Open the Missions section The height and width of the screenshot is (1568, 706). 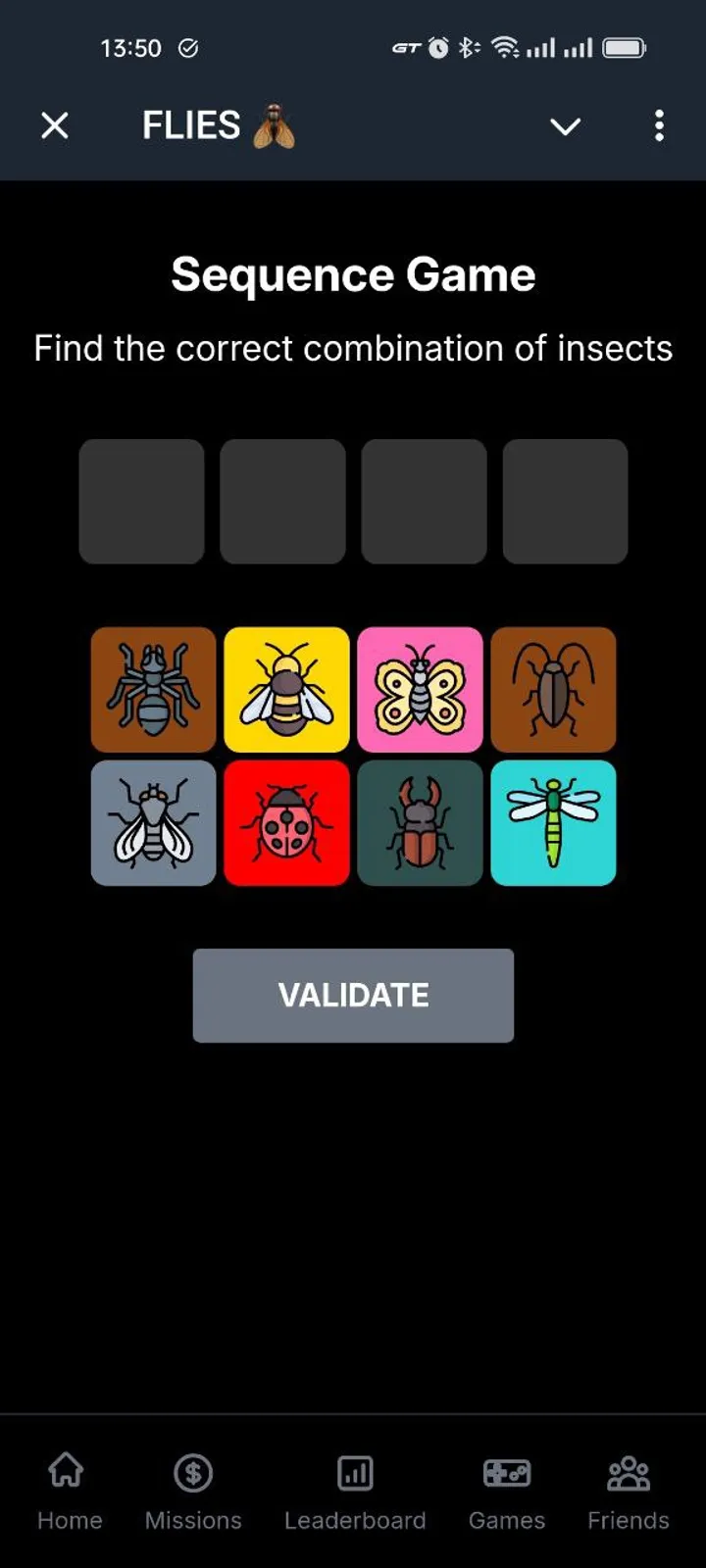[192, 1490]
